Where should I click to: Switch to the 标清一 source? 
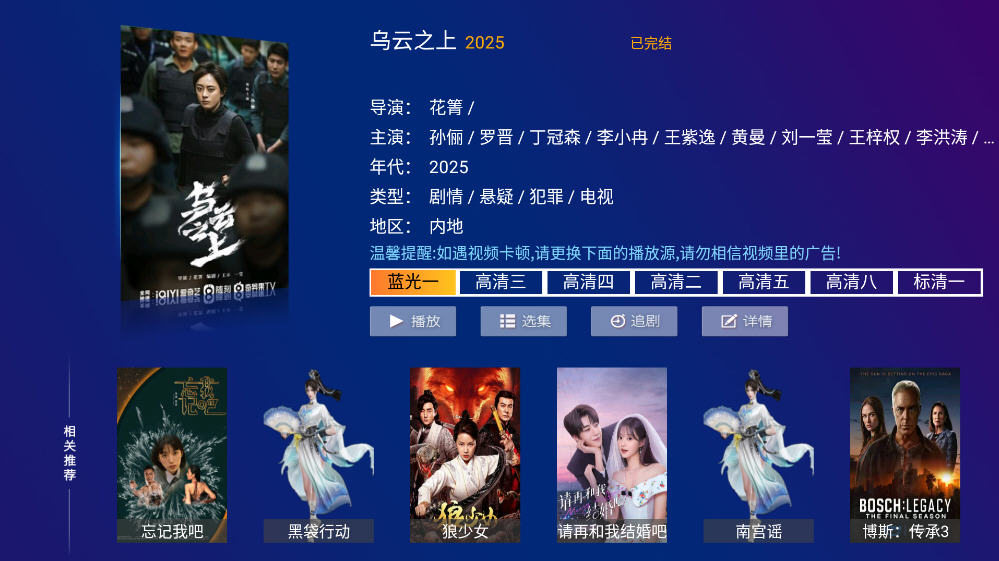[x=938, y=282]
